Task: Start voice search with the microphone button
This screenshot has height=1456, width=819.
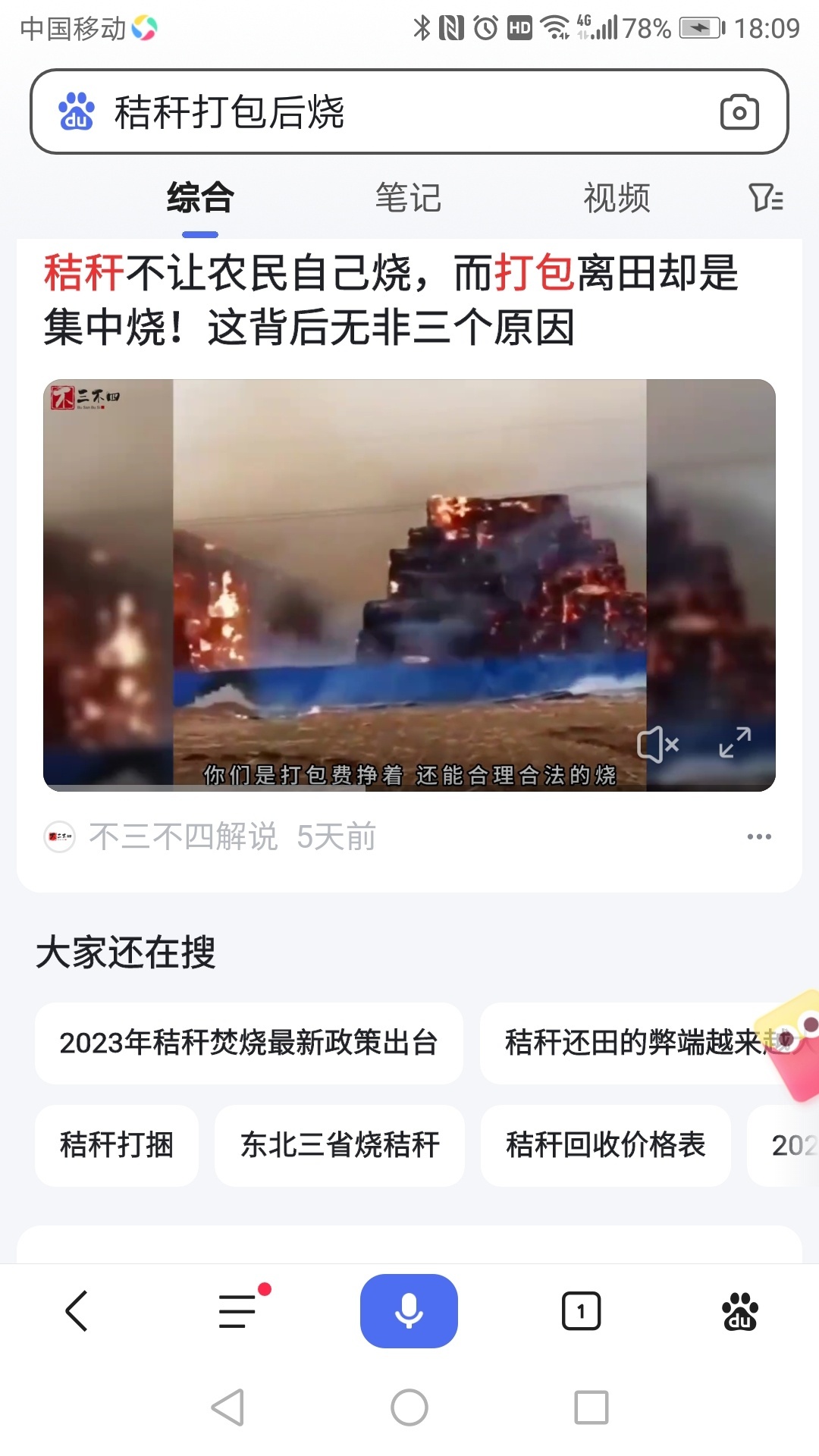Action: tap(409, 1310)
